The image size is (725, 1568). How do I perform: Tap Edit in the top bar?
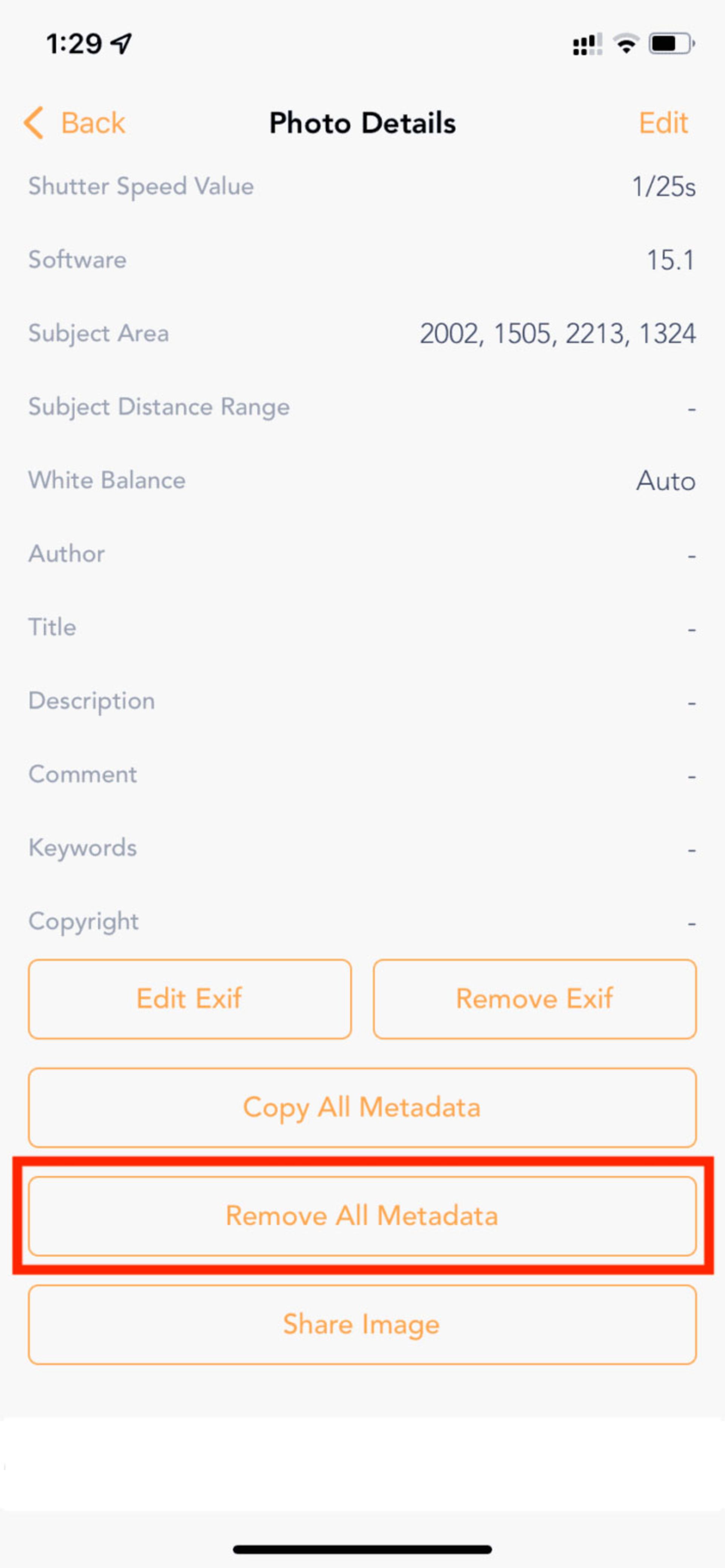(x=662, y=123)
